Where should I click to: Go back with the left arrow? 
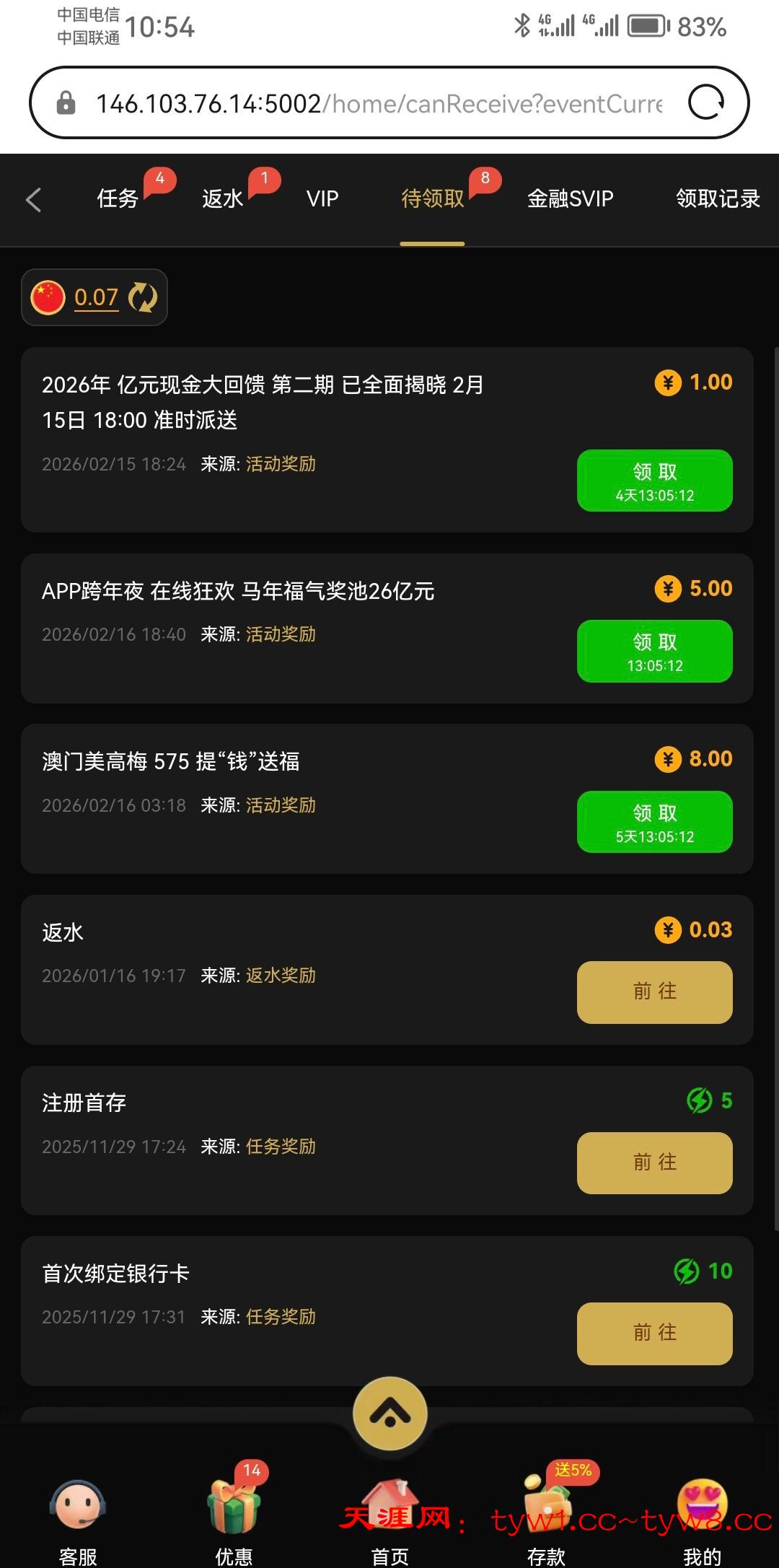click(x=34, y=200)
